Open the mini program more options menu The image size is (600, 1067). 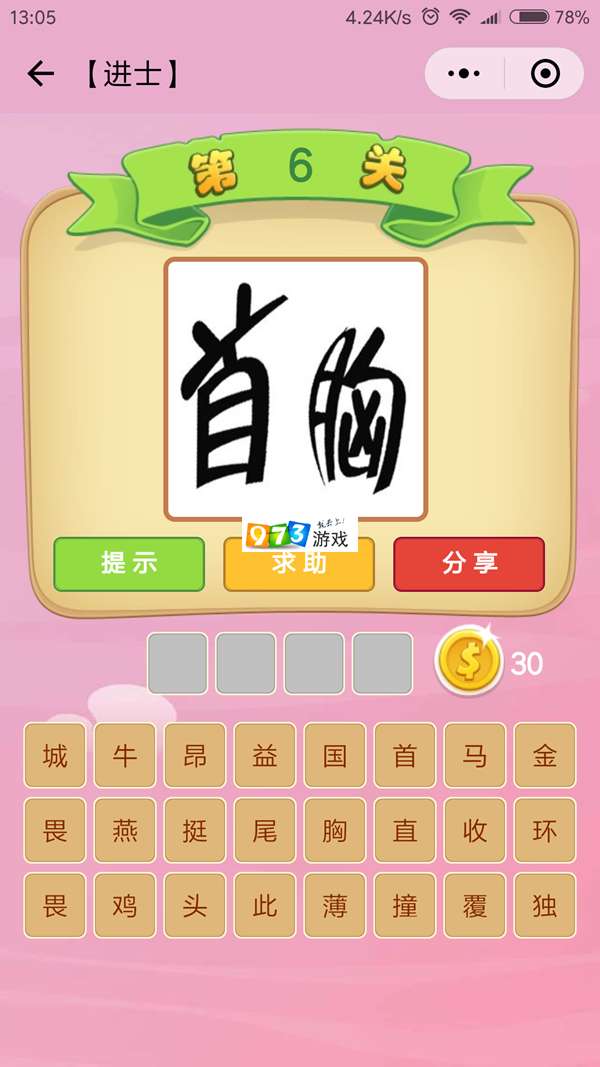[x=464, y=74]
